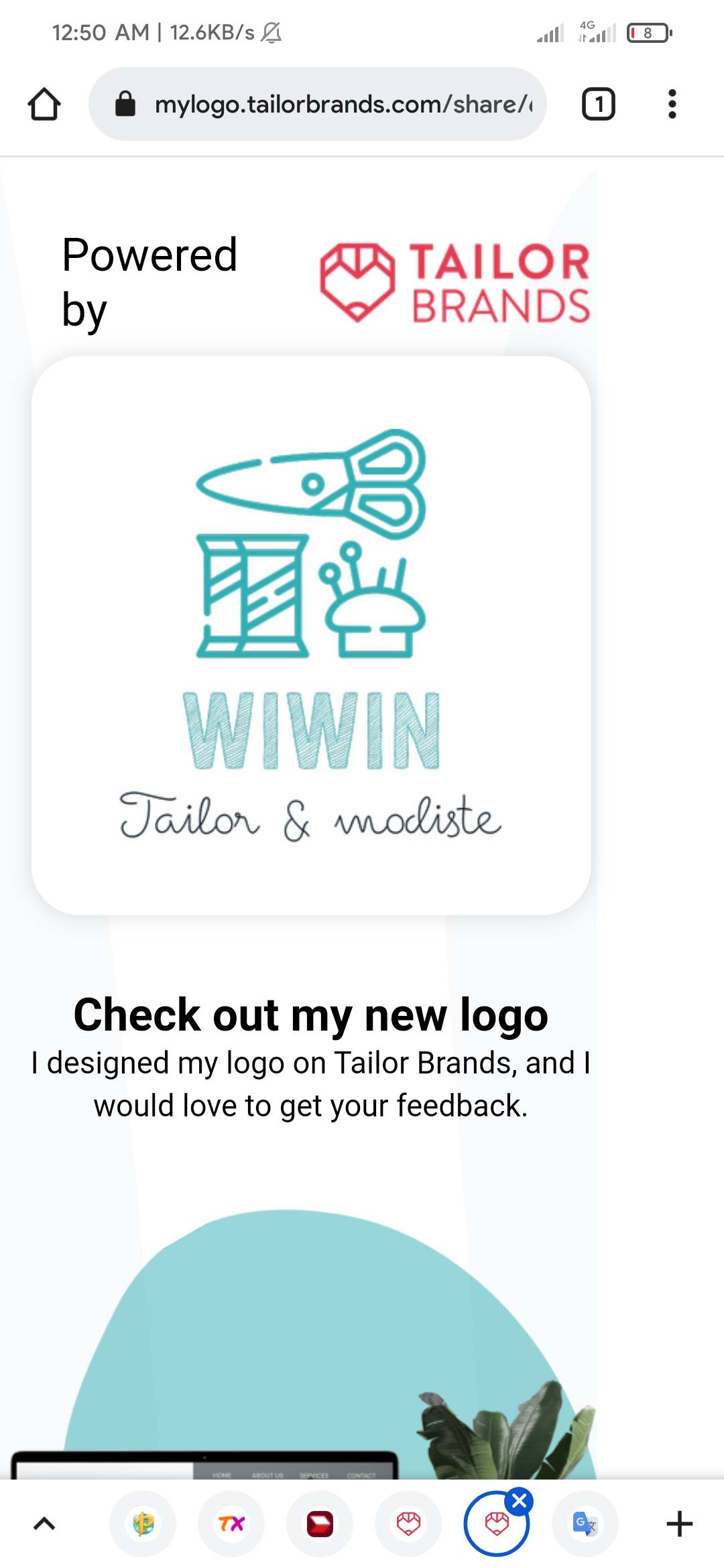Screen dimensions: 724x1568
Task: Switch to the colorful P icon tab
Action: pos(143,1524)
